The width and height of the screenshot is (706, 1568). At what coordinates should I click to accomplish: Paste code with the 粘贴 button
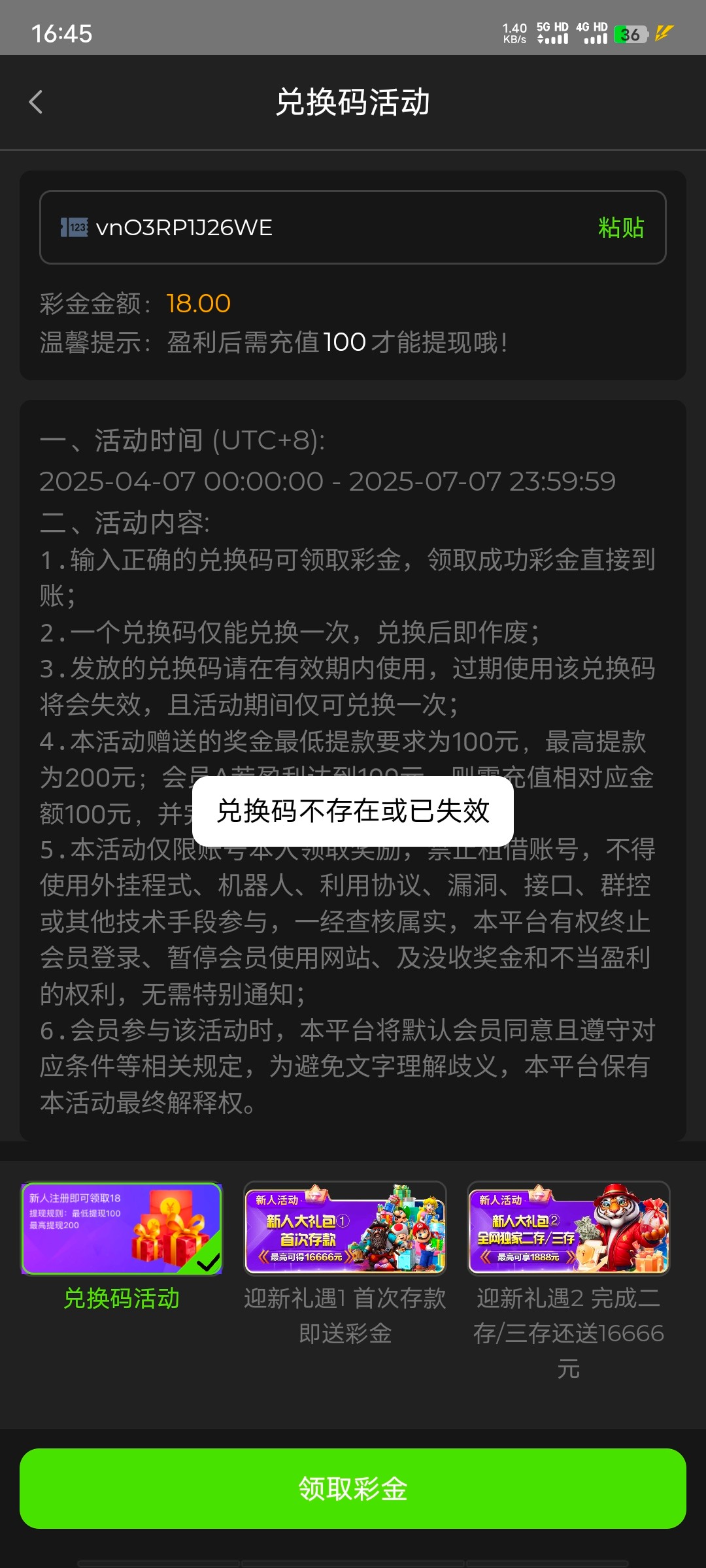[x=620, y=227]
